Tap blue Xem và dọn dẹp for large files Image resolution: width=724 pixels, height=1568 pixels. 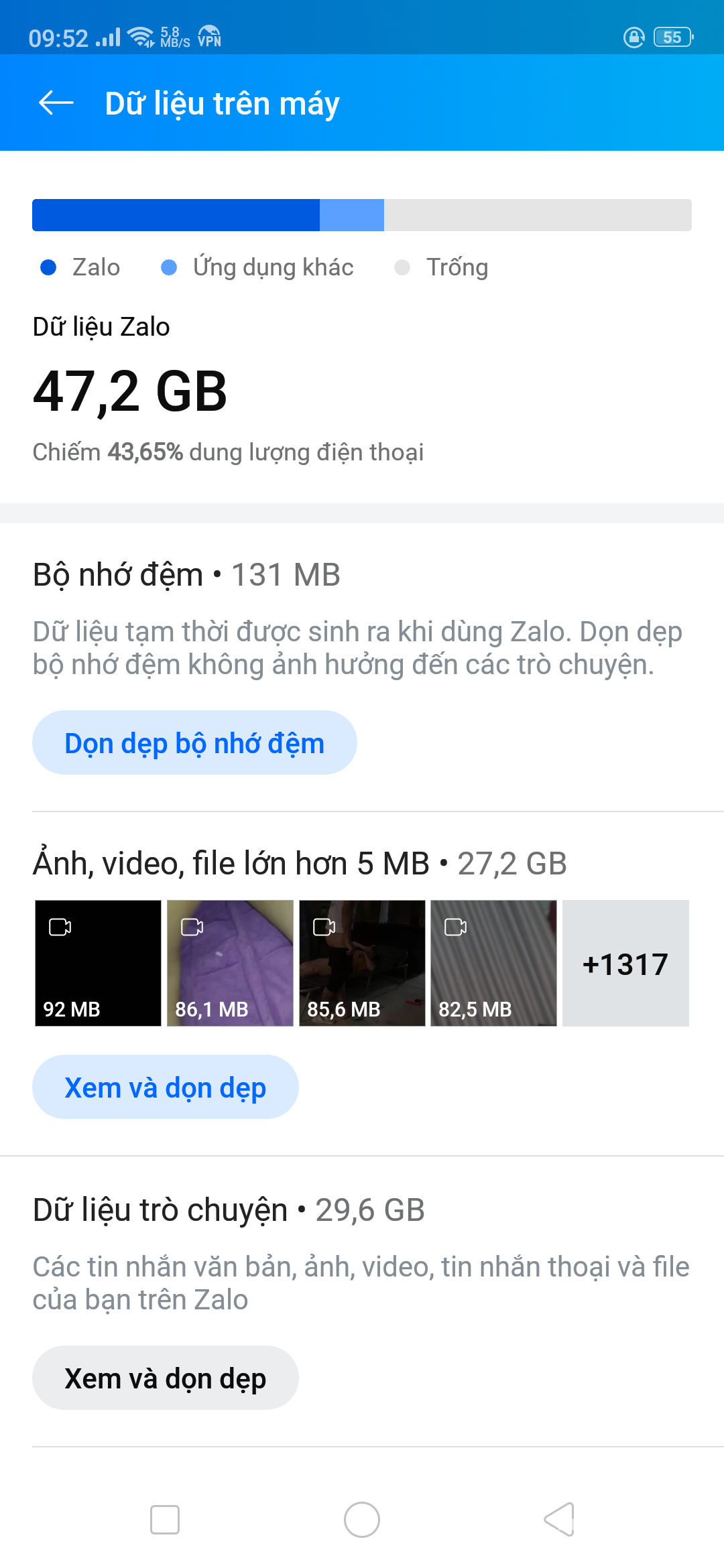166,1087
